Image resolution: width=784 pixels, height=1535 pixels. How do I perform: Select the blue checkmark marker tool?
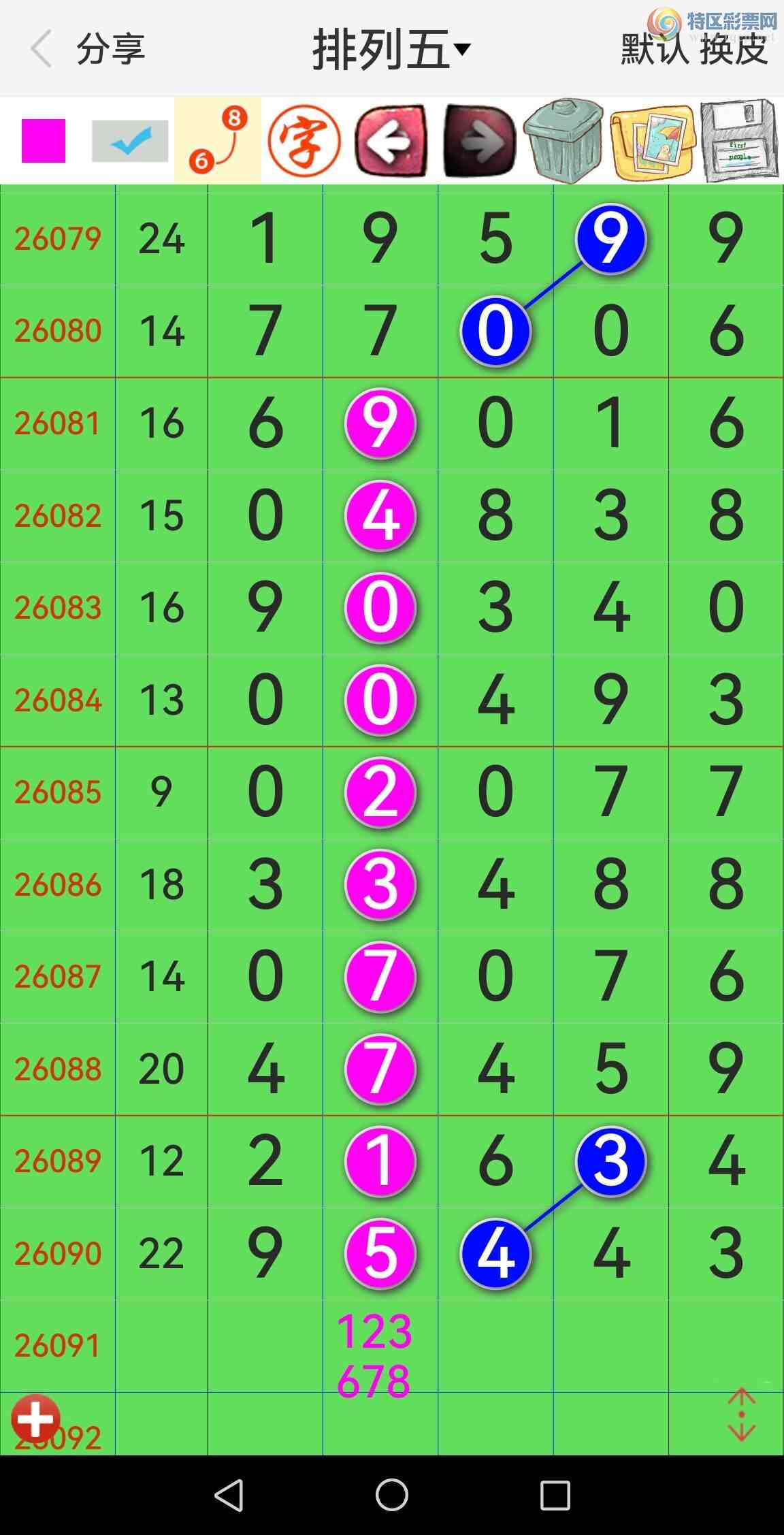point(129,141)
